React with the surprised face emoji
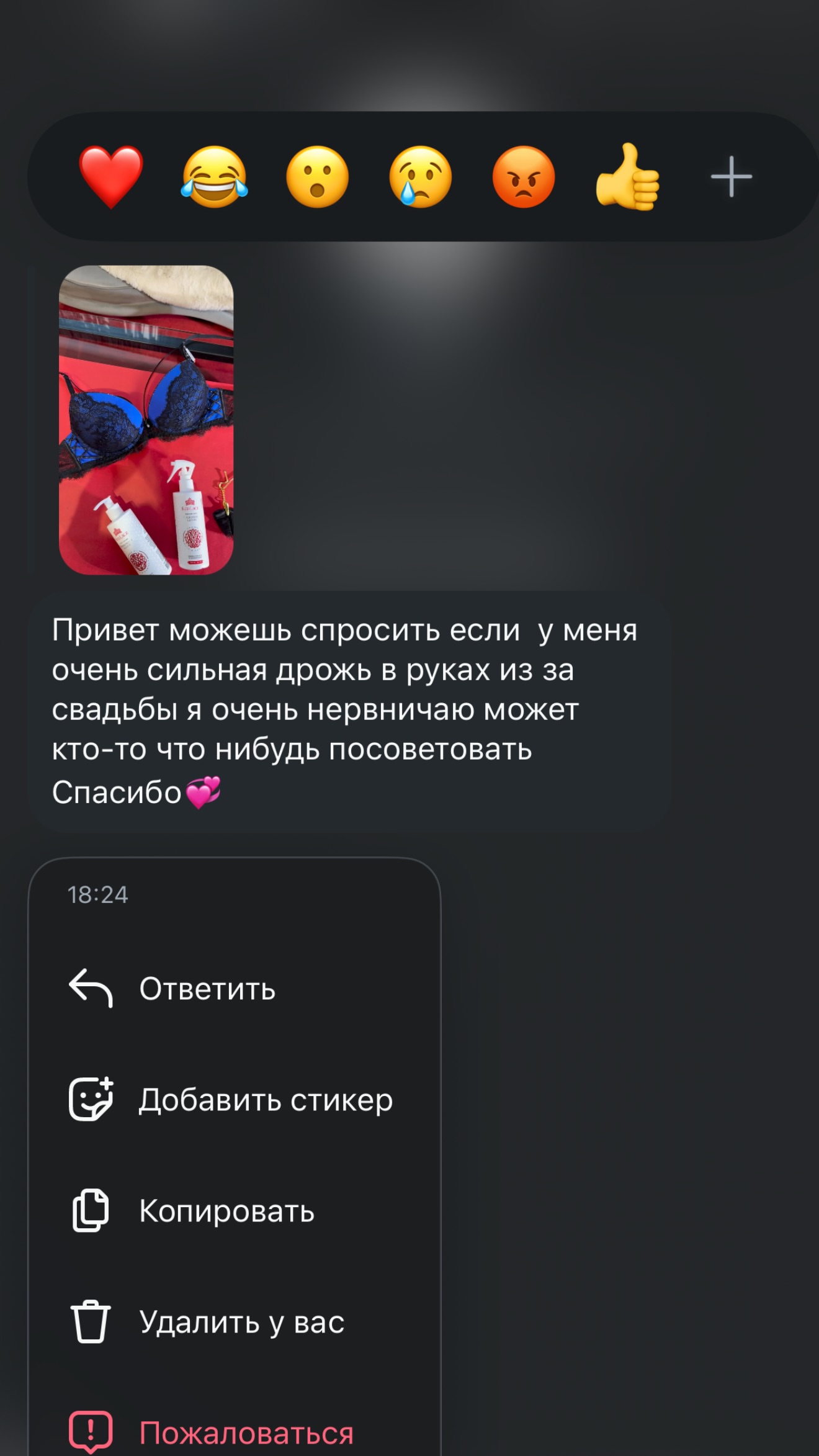The image size is (819, 1456). tap(318, 177)
